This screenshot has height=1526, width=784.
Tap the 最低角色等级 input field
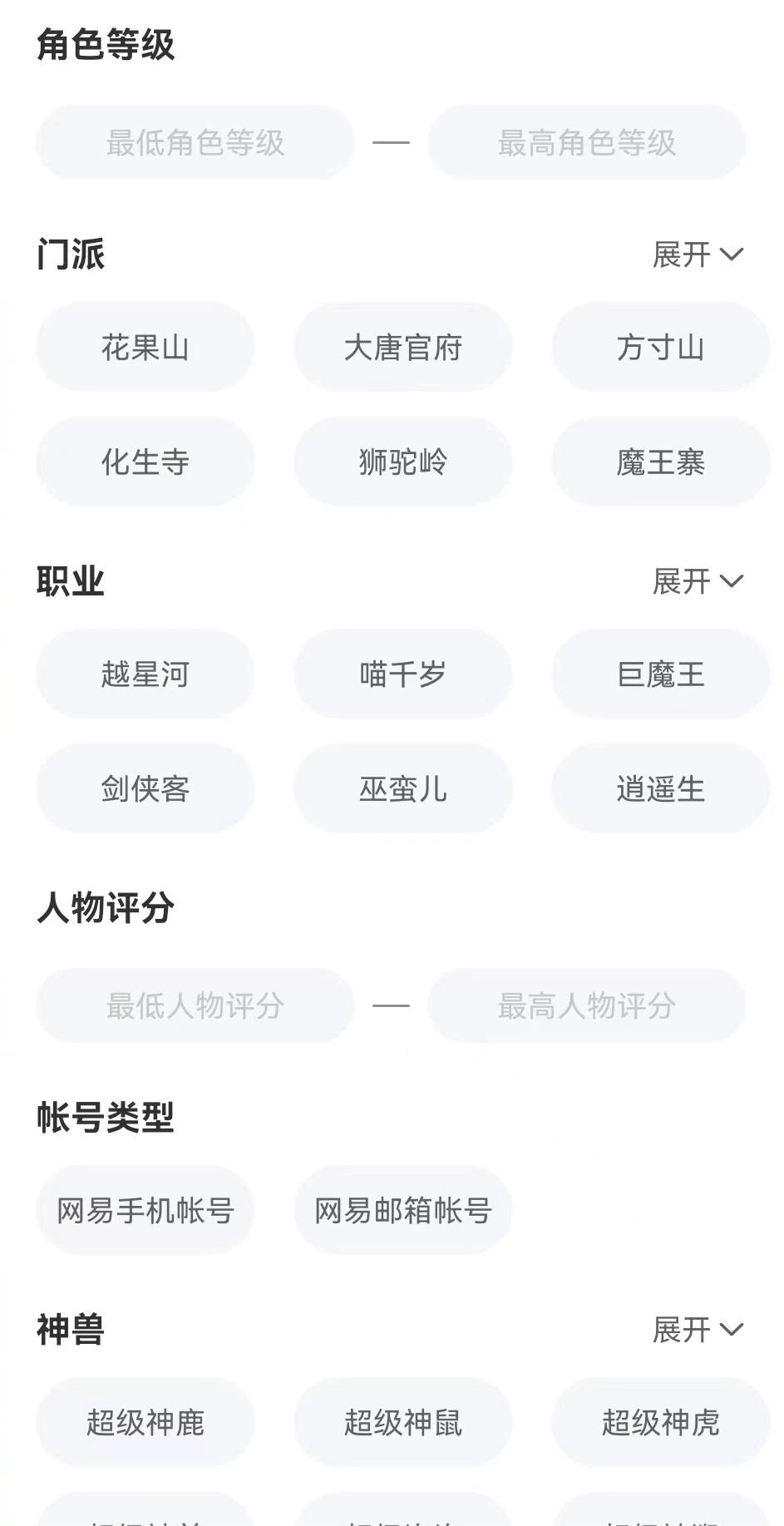[x=195, y=143]
